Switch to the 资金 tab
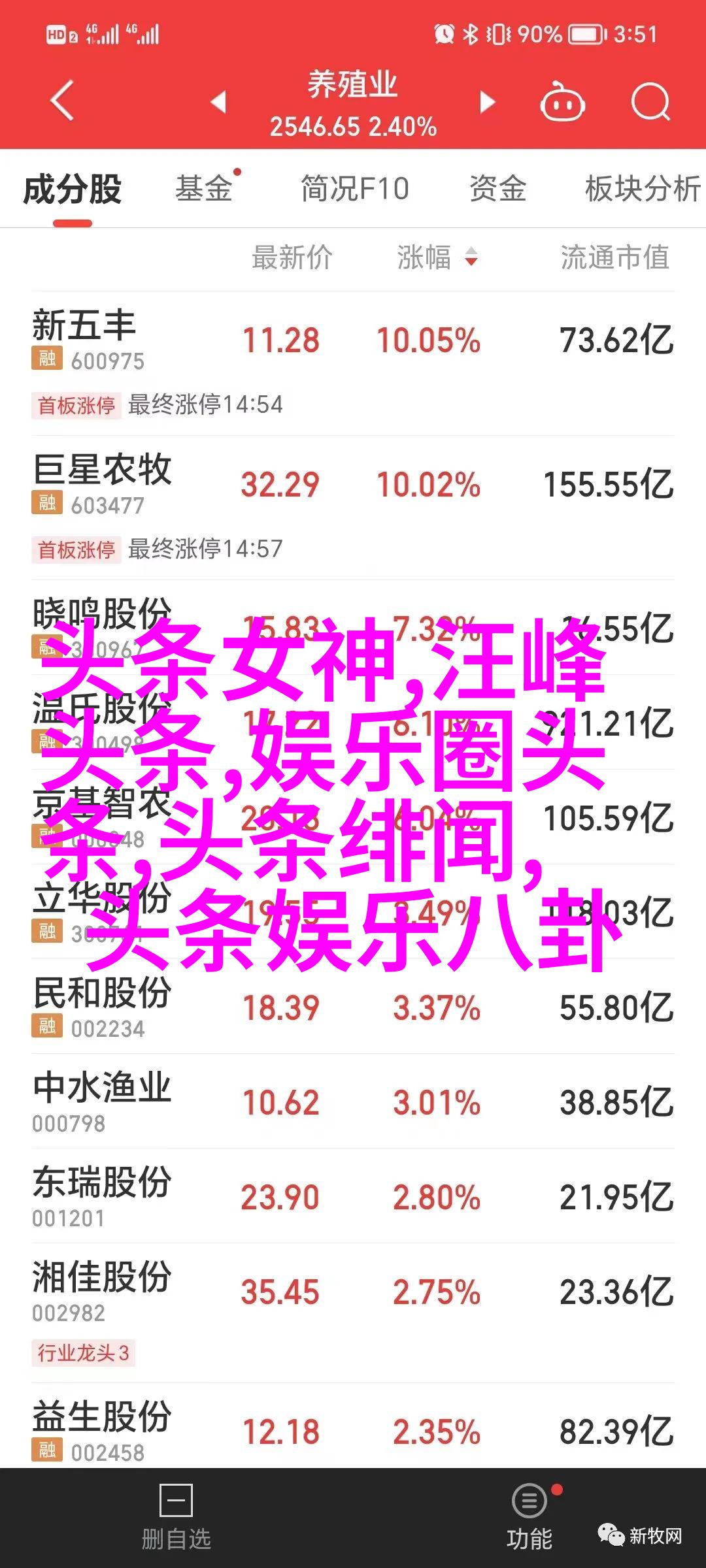Image resolution: width=706 pixels, height=1568 pixels. (497, 189)
